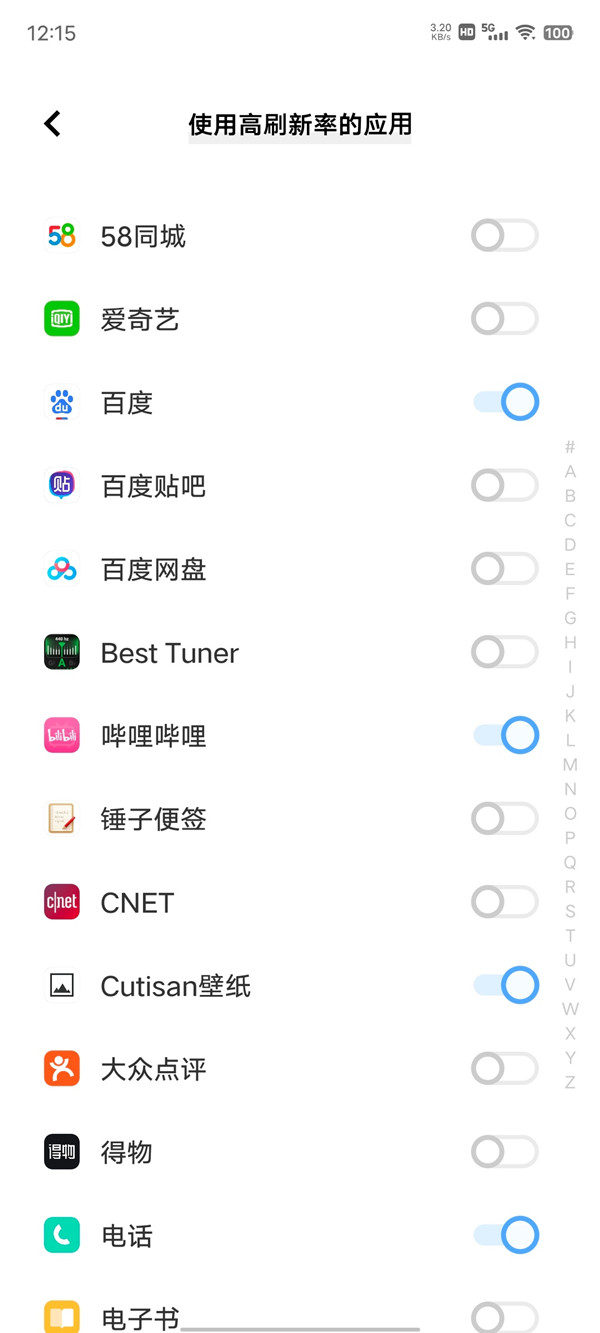Toggle the CNET switch on
Image resolution: width=600 pixels, height=1333 pixels.
pyautogui.click(x=505, y=902)
